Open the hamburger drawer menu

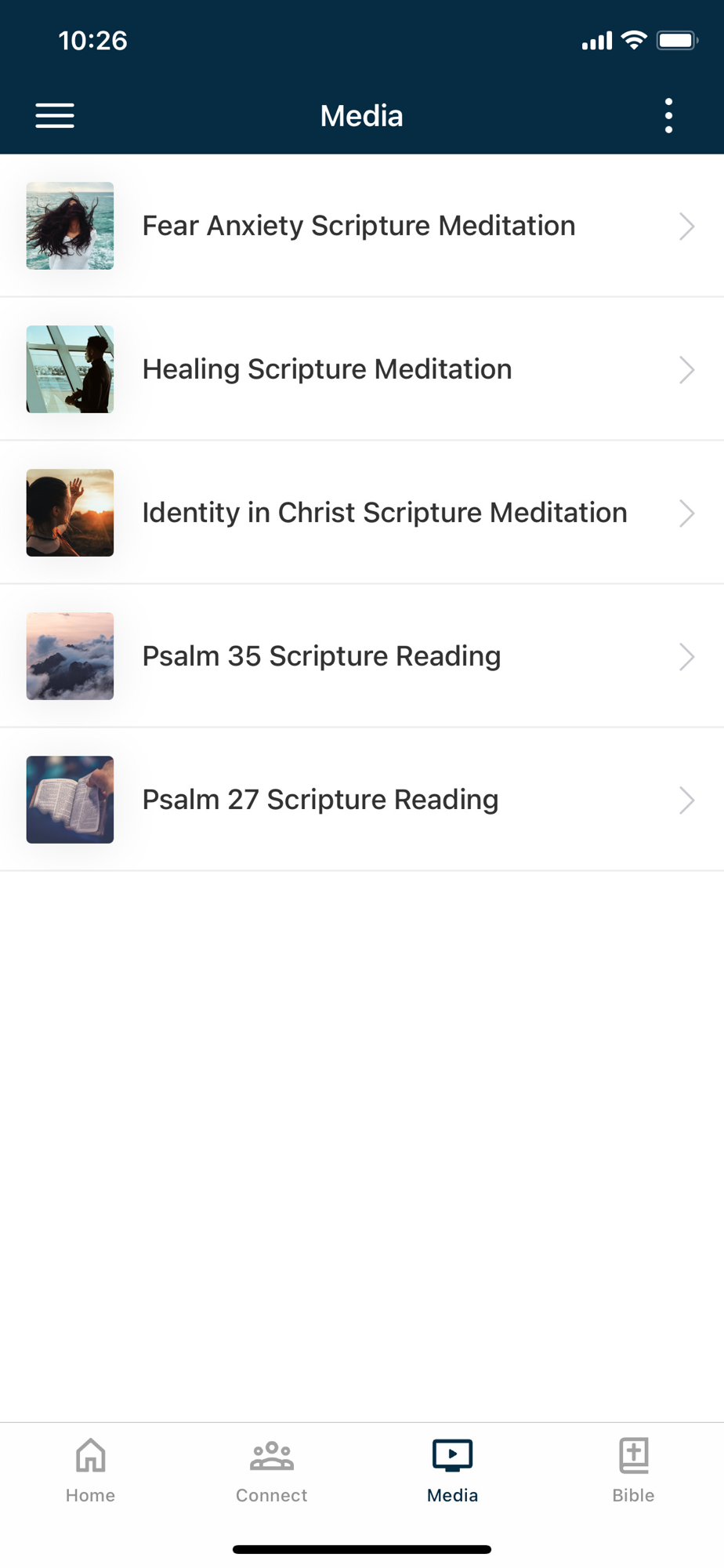(x=55, y=116)
